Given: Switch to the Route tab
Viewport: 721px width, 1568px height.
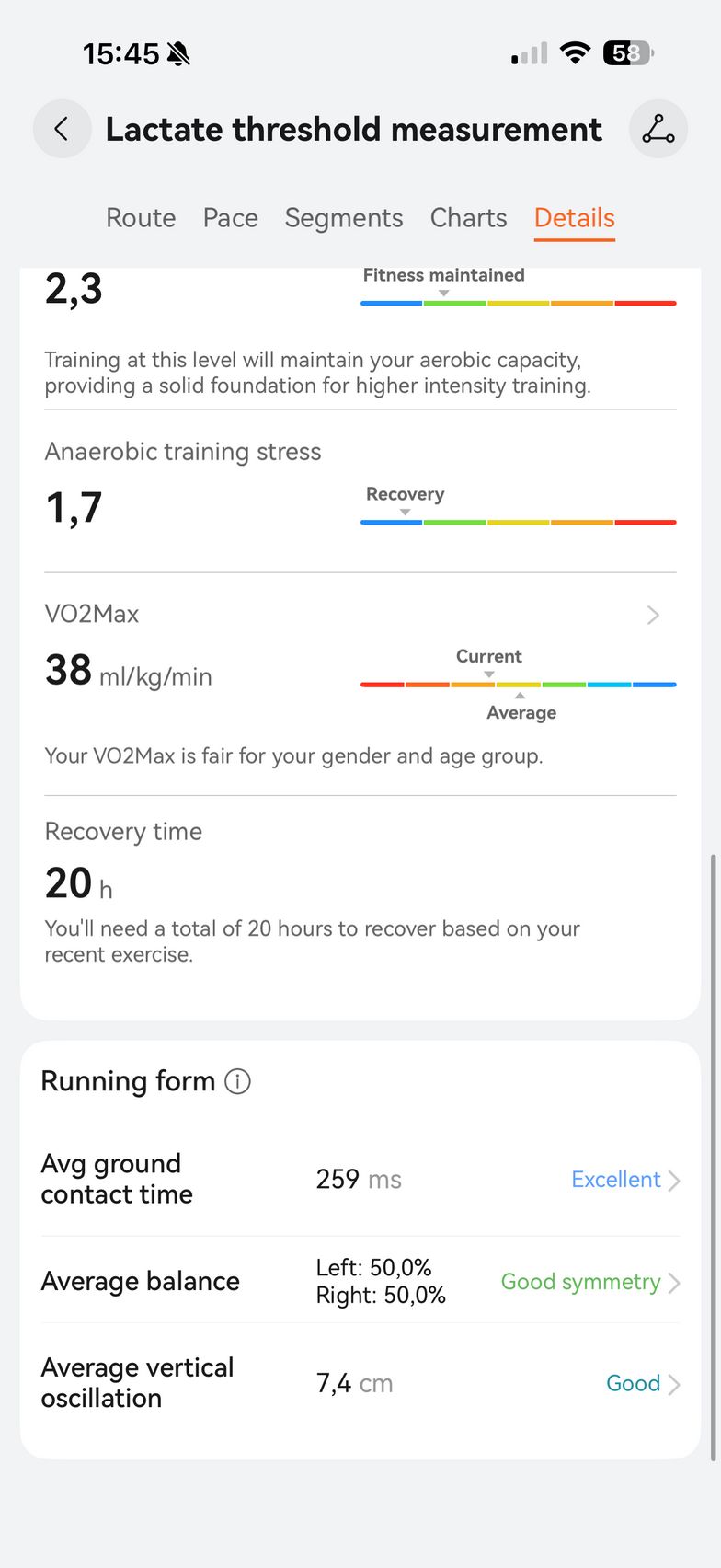Looking at the screenshot, I should (141, 218).
